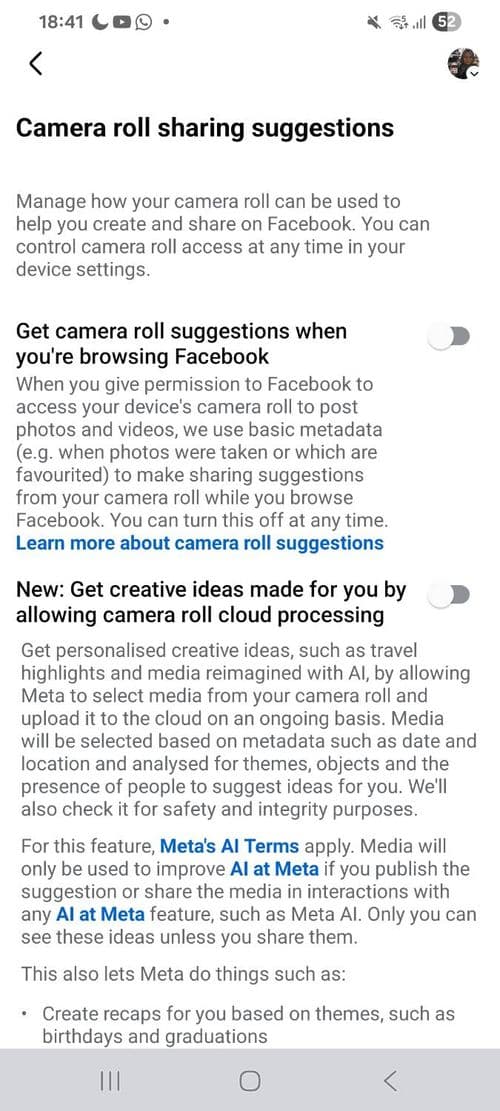Tap the system home button

[x=249, y=1081]
